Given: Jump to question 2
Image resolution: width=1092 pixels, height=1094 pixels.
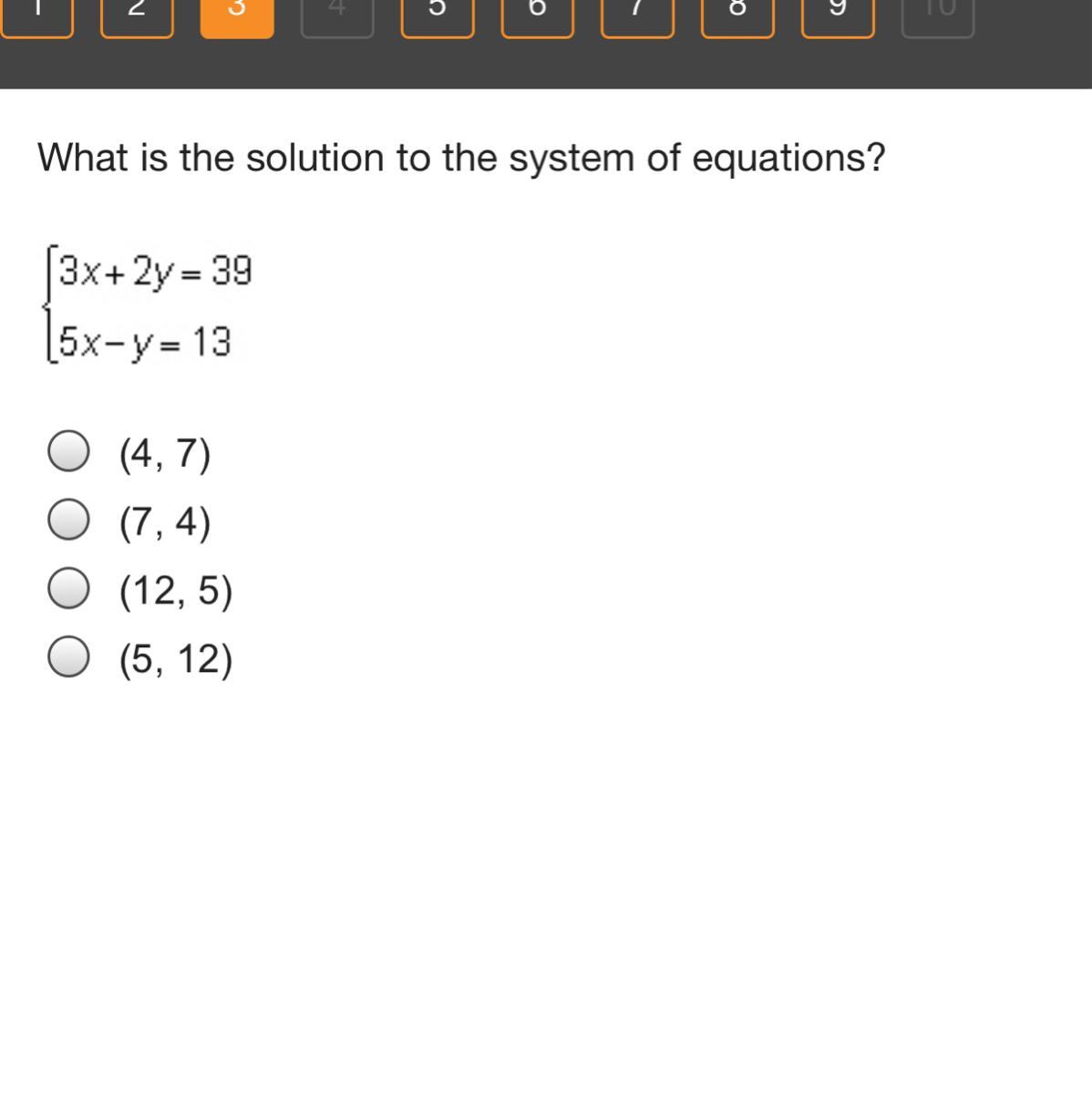Looking at the screenshot, I should (137, 16).
